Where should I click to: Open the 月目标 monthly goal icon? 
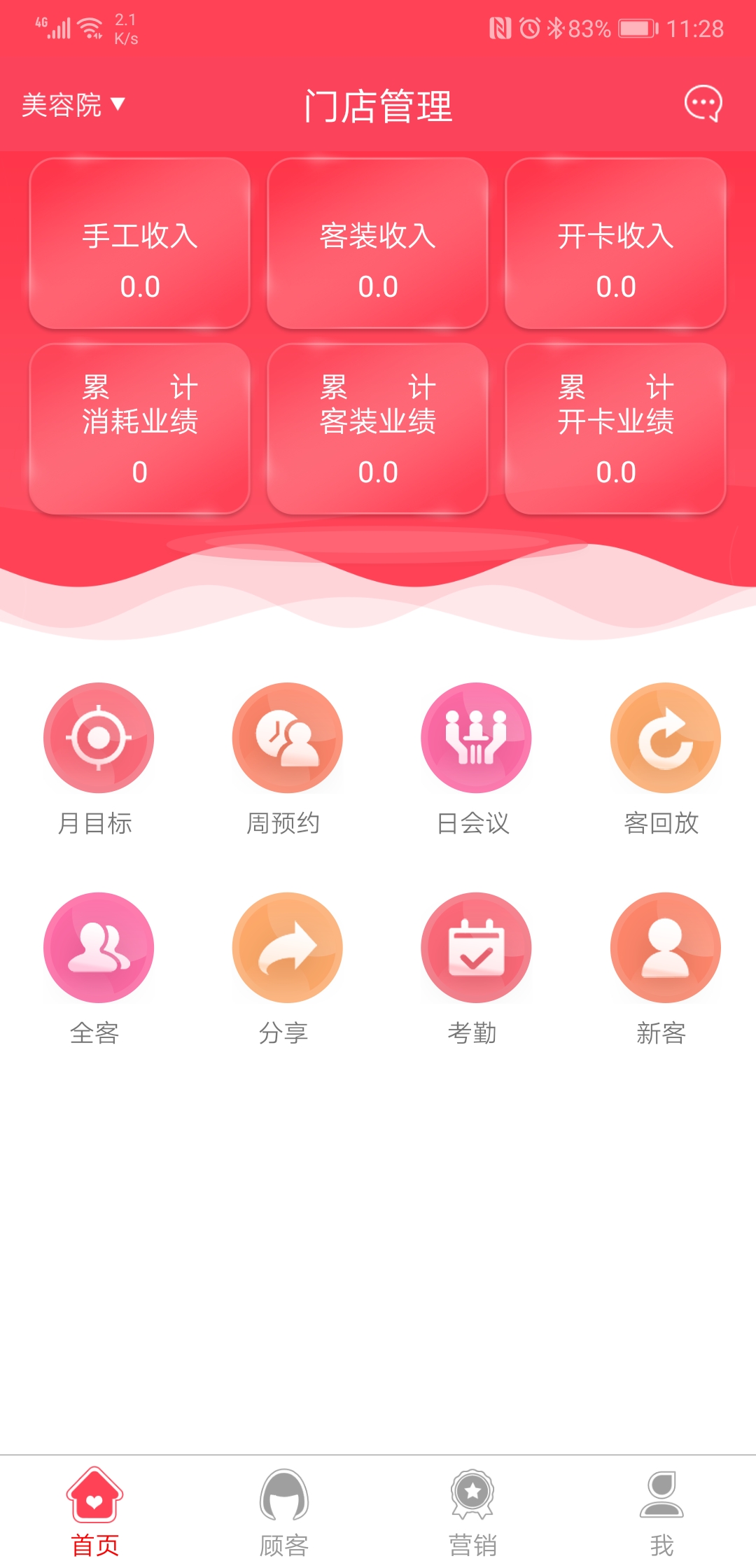point(98,737)
